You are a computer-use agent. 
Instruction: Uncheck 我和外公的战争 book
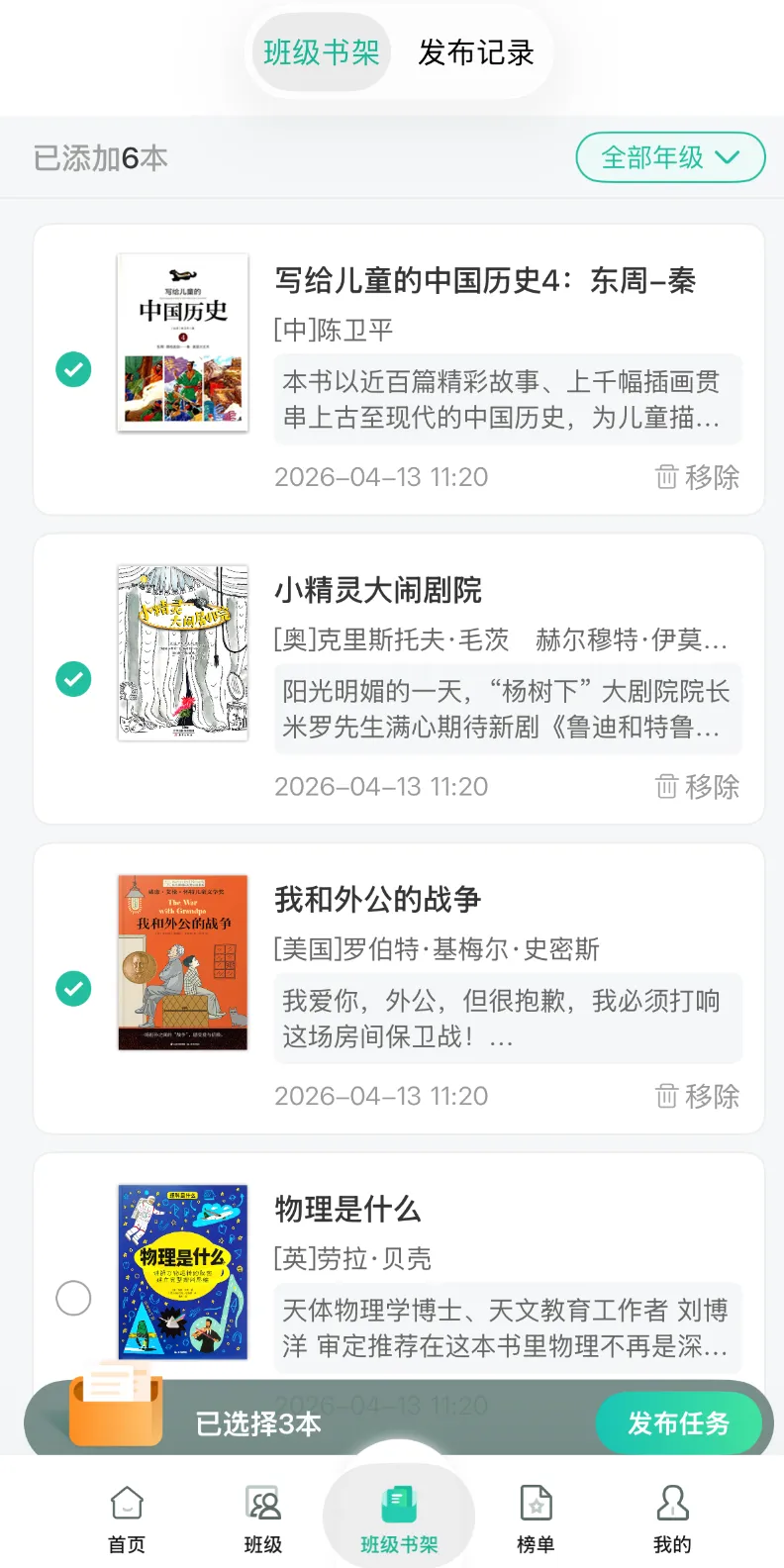tap(73, 988)
